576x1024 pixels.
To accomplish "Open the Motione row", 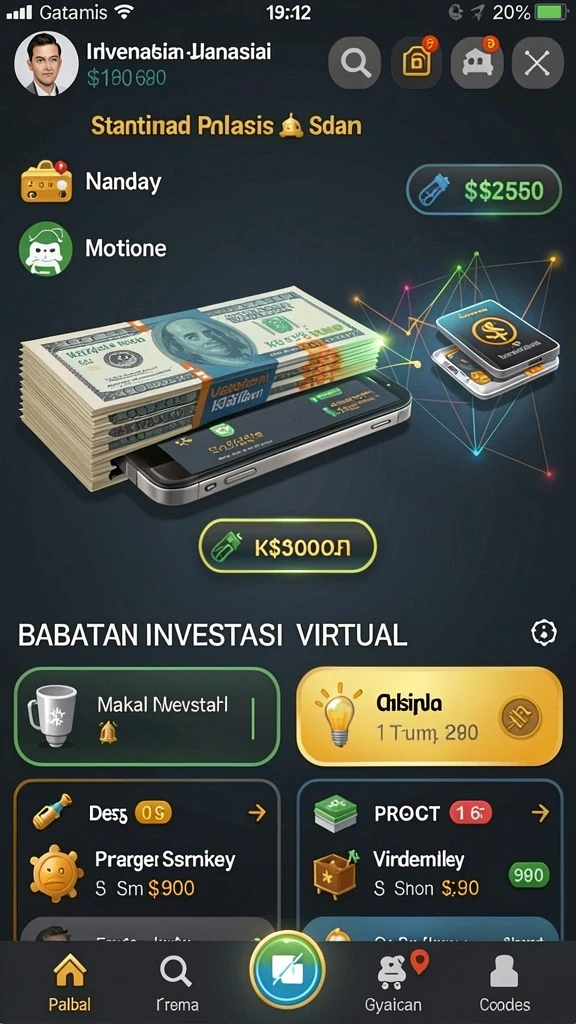I will (93, 248).
